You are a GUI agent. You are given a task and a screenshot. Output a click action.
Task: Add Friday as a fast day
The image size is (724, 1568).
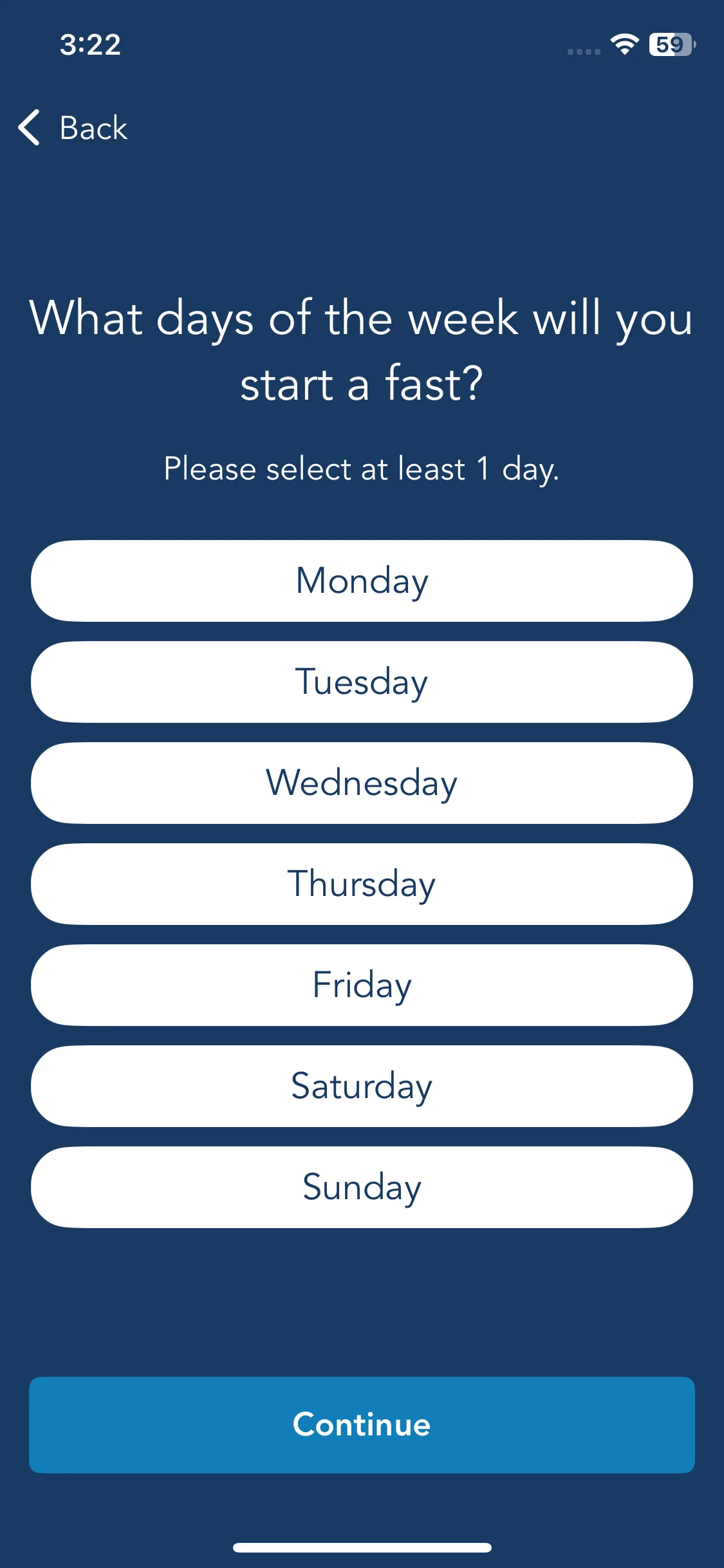pyautogui.click(x=362, y=985)
